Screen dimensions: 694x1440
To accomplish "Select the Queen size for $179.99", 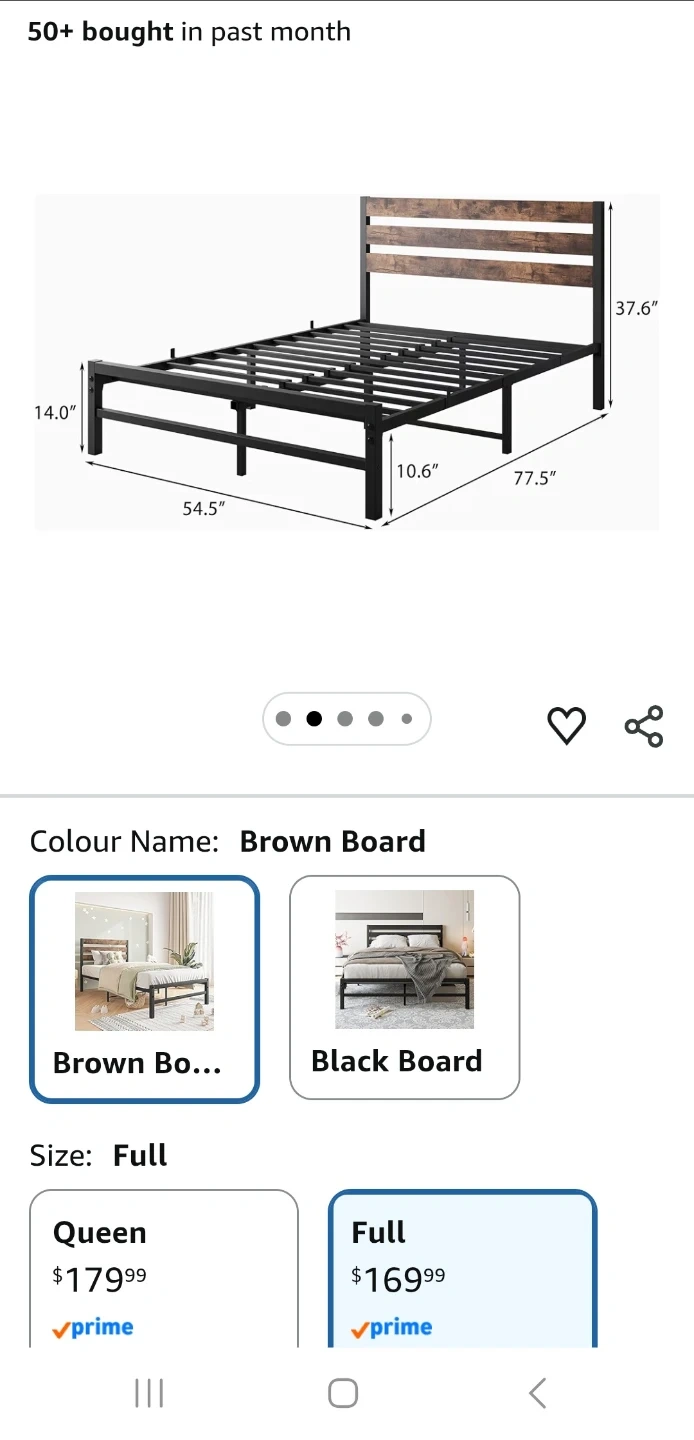I will coord(164,1268).
